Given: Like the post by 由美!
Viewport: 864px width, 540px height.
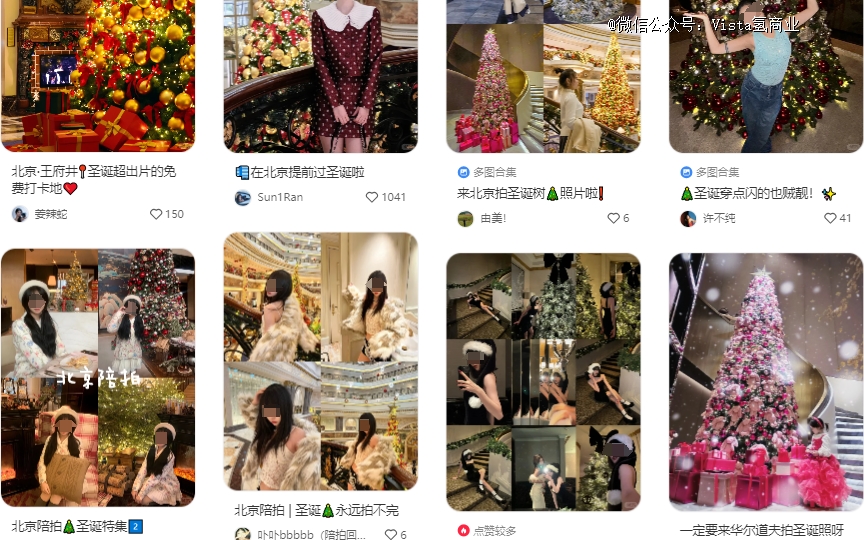Looking at the screenshot, I should [x=613, y=218].
